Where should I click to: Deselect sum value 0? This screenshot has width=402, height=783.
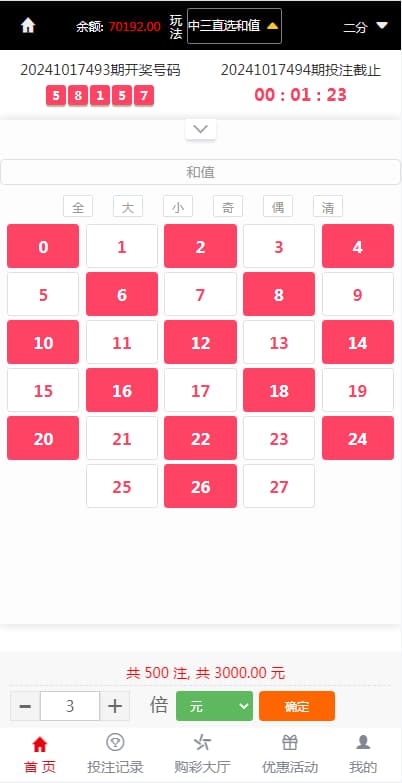43,246
